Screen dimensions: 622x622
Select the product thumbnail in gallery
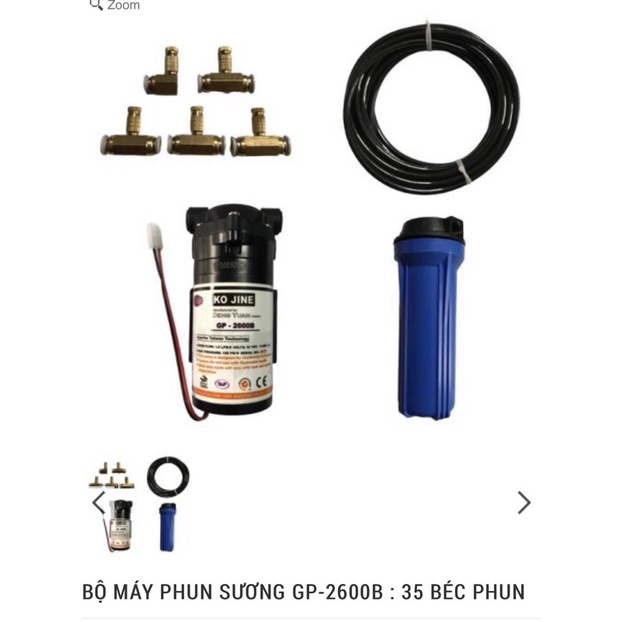140,504
